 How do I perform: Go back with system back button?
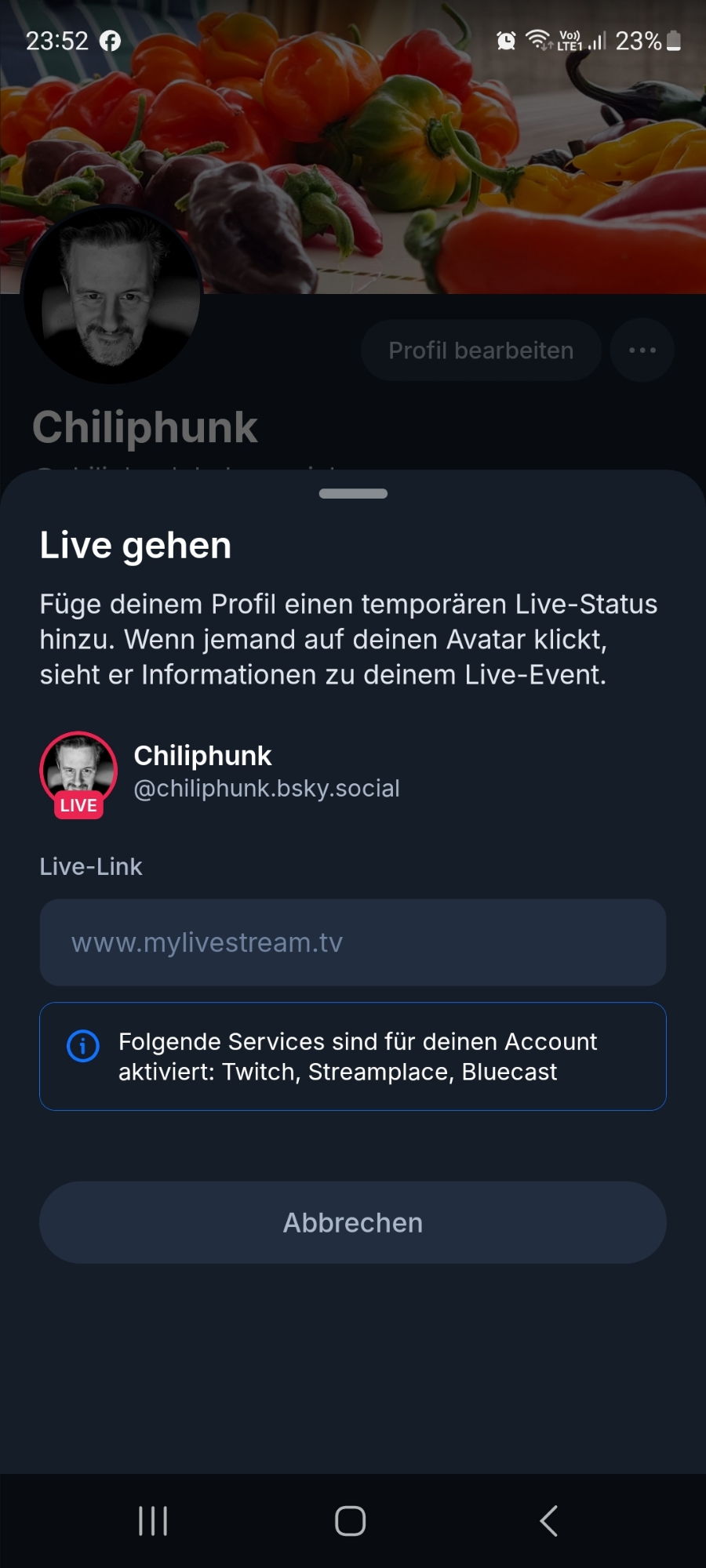[x=548, y=1521]
